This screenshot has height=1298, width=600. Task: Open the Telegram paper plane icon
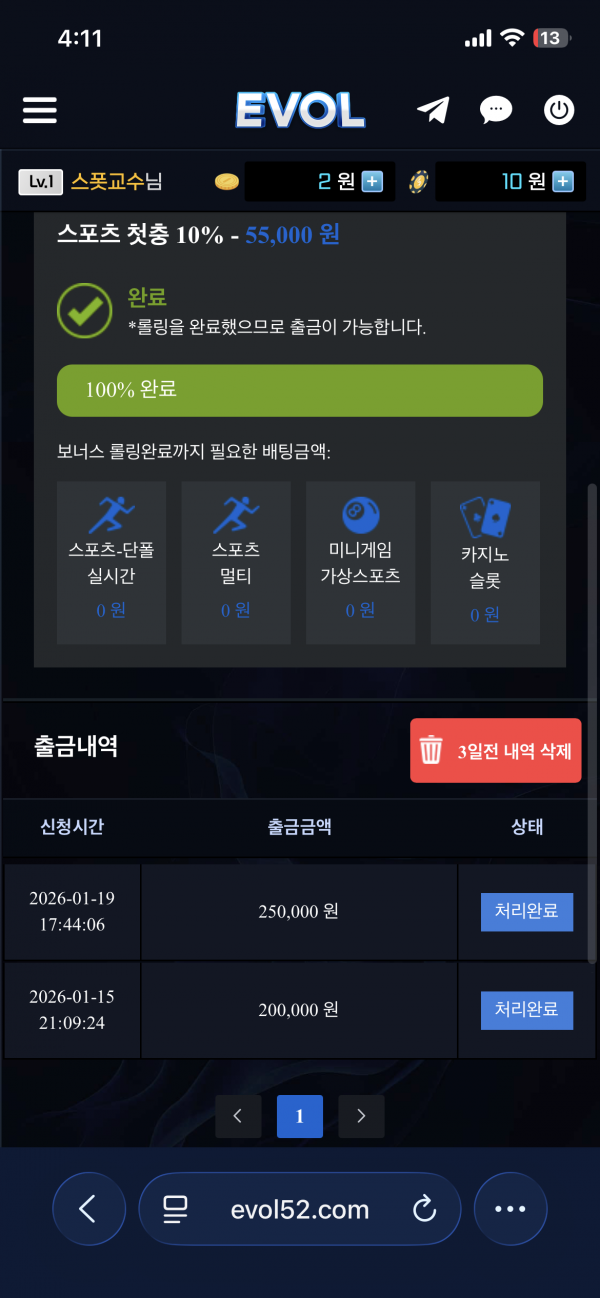[x=433, y=110]
